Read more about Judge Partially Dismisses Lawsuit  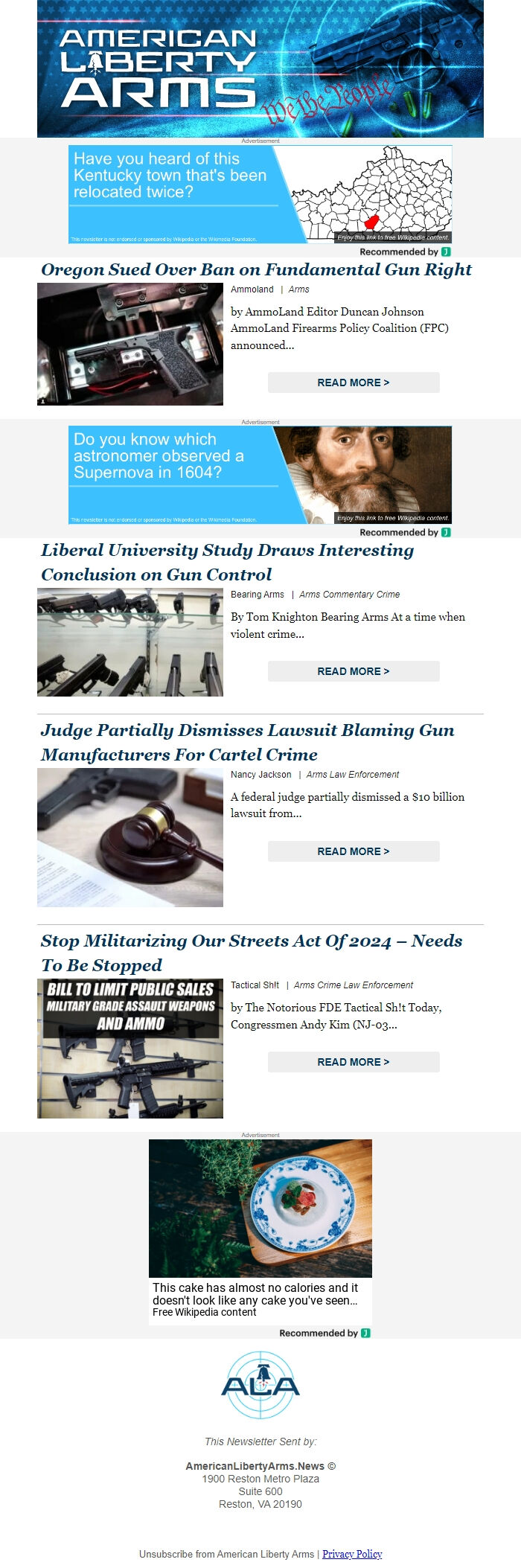point(354,851)
